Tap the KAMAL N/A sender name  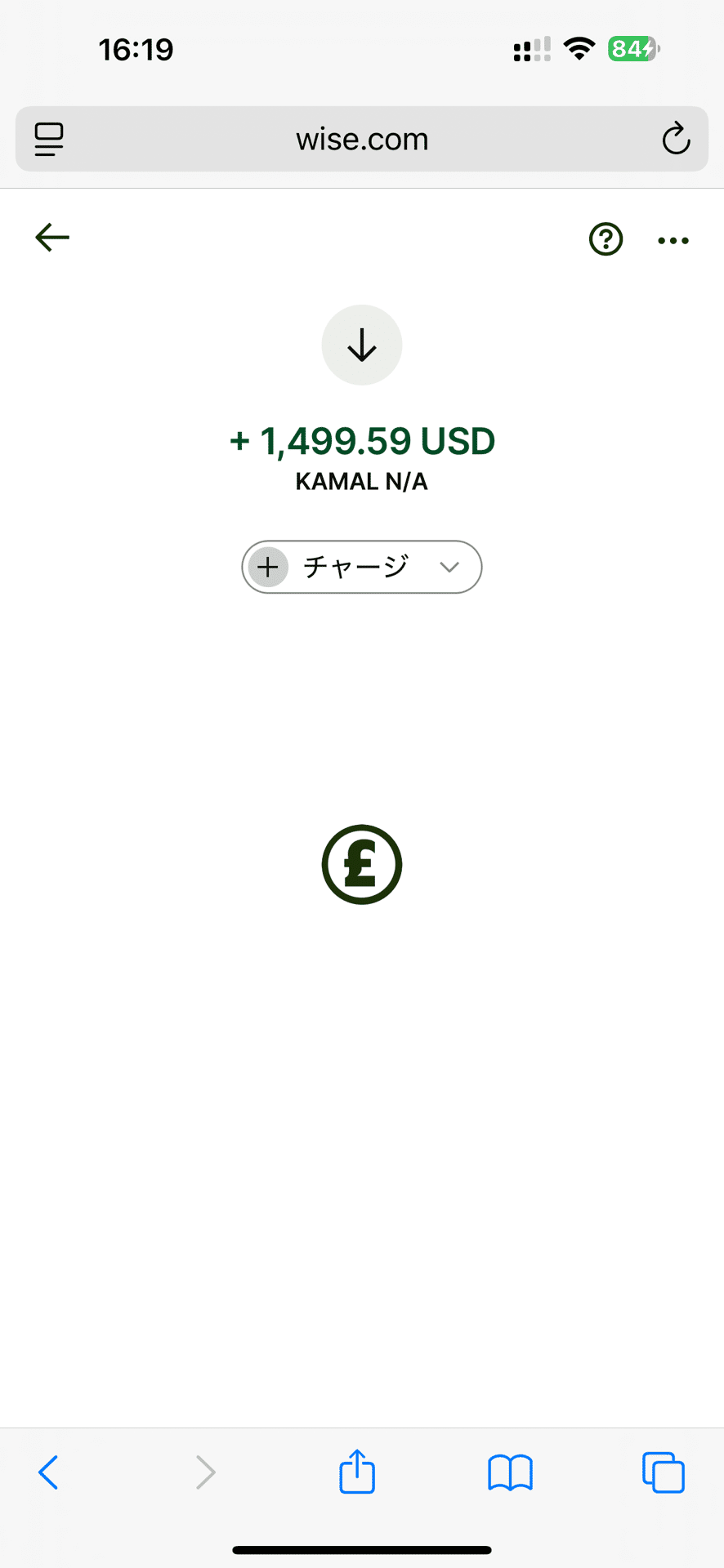(362, 482)
